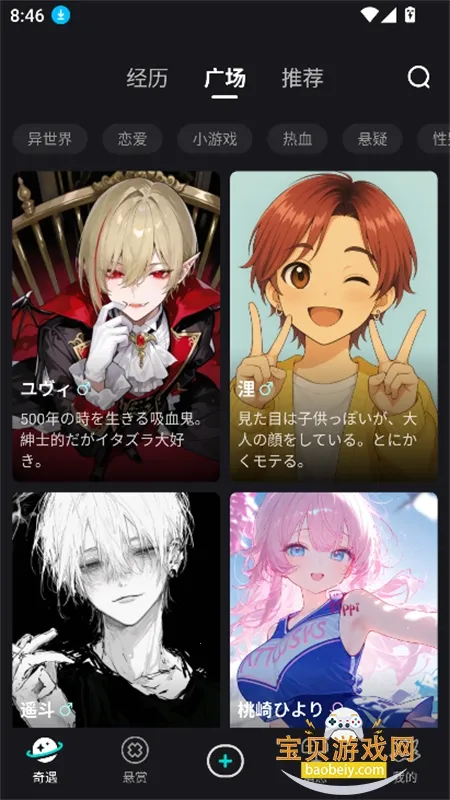Filter by the 恋爱 chip
The image size is (450, 800).
pyautogui.click(x=133, y=139)
